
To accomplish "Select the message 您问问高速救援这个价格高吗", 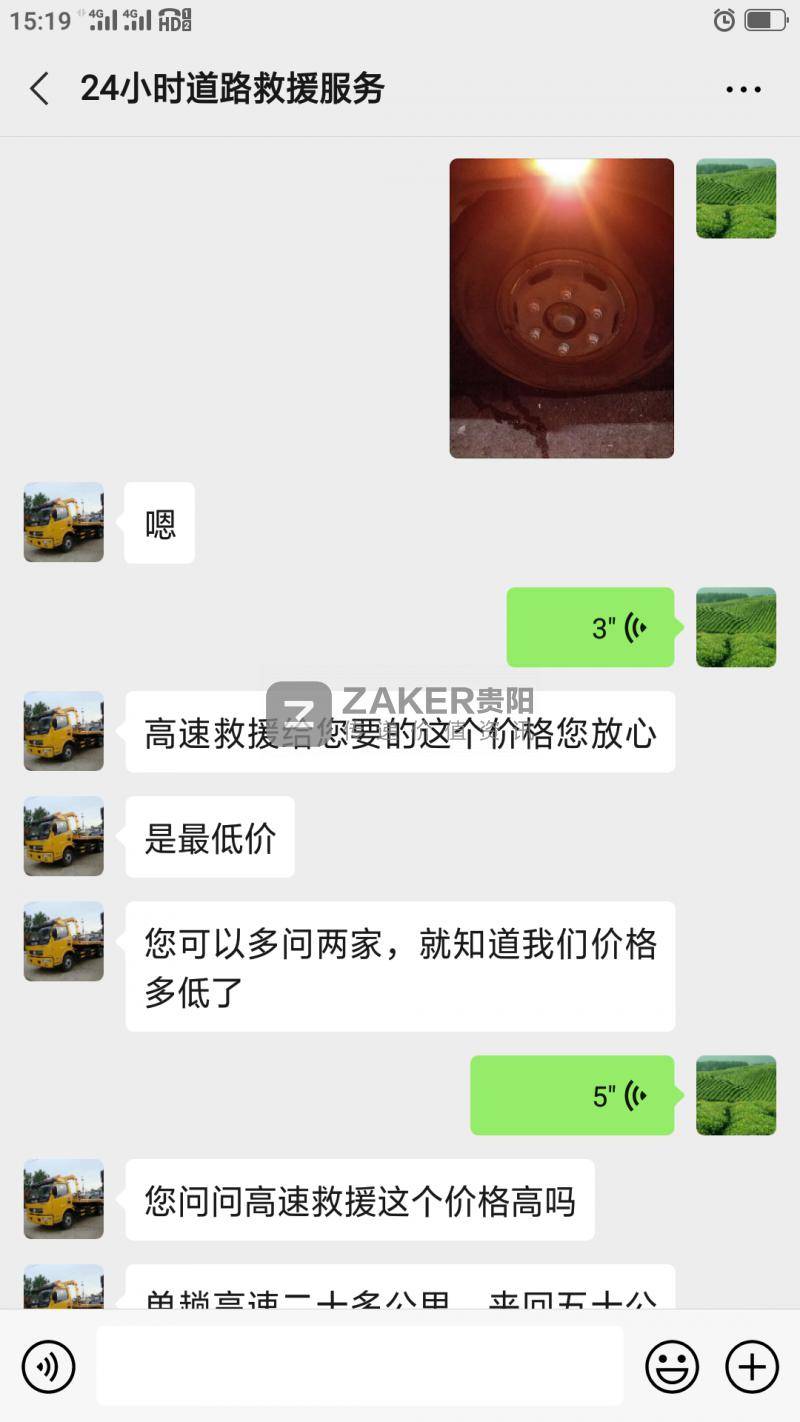I will coord(358,1202).
